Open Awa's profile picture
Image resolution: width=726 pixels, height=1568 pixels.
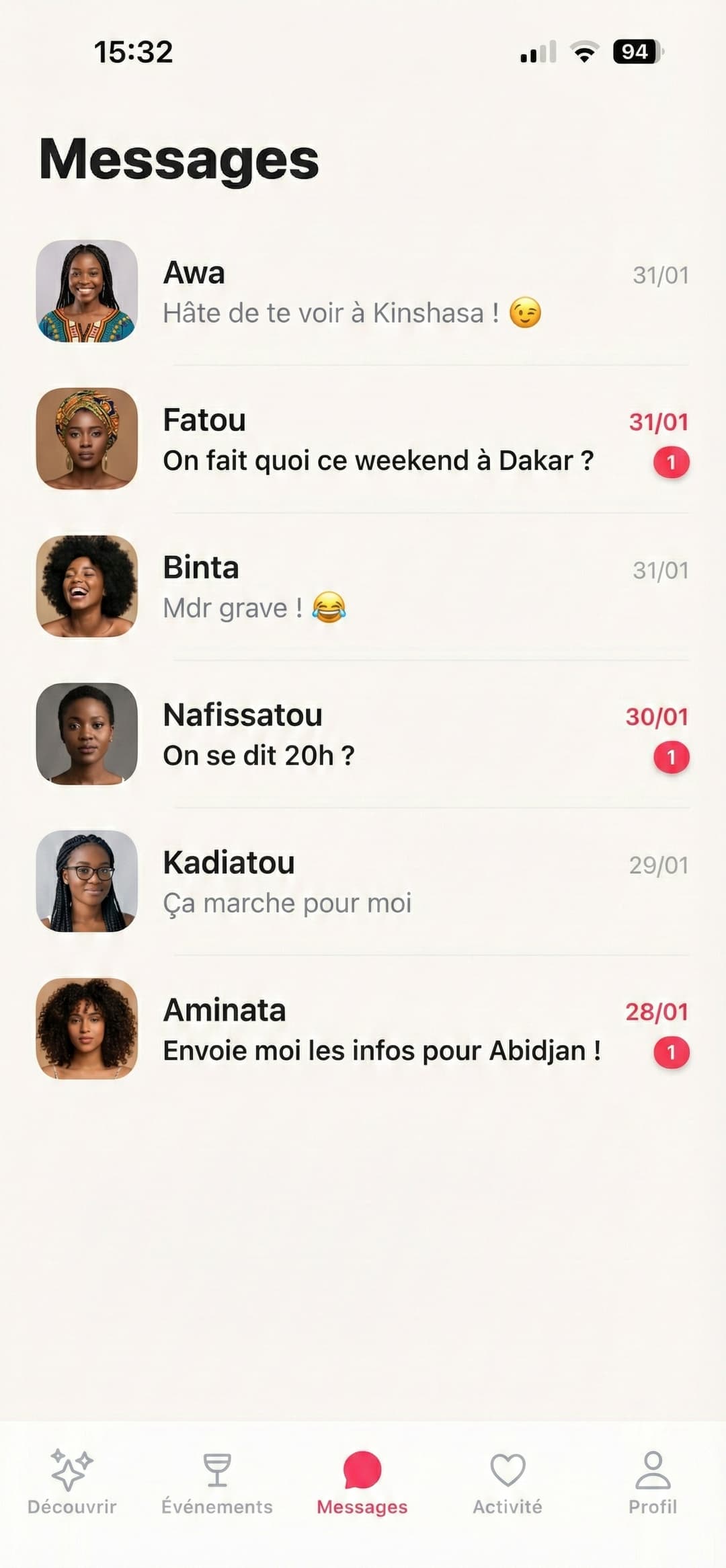click(86, 293)
